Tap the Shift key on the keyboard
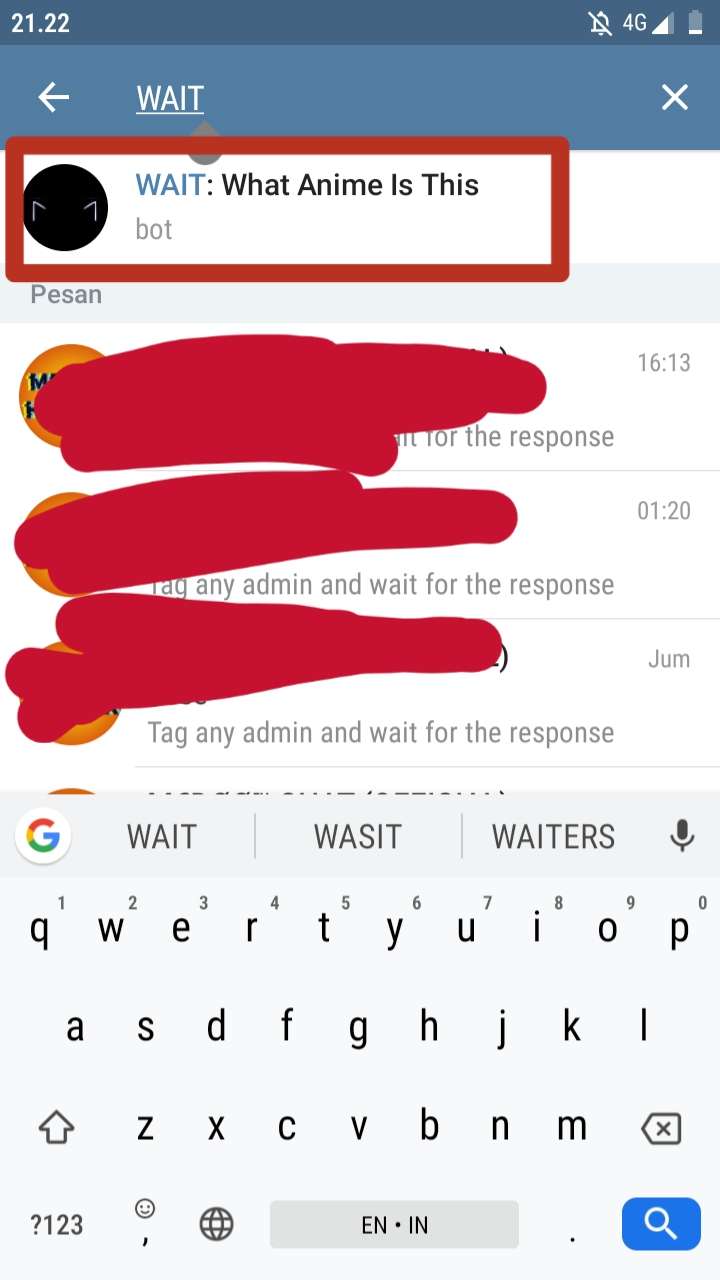 tap(56, 1126)
